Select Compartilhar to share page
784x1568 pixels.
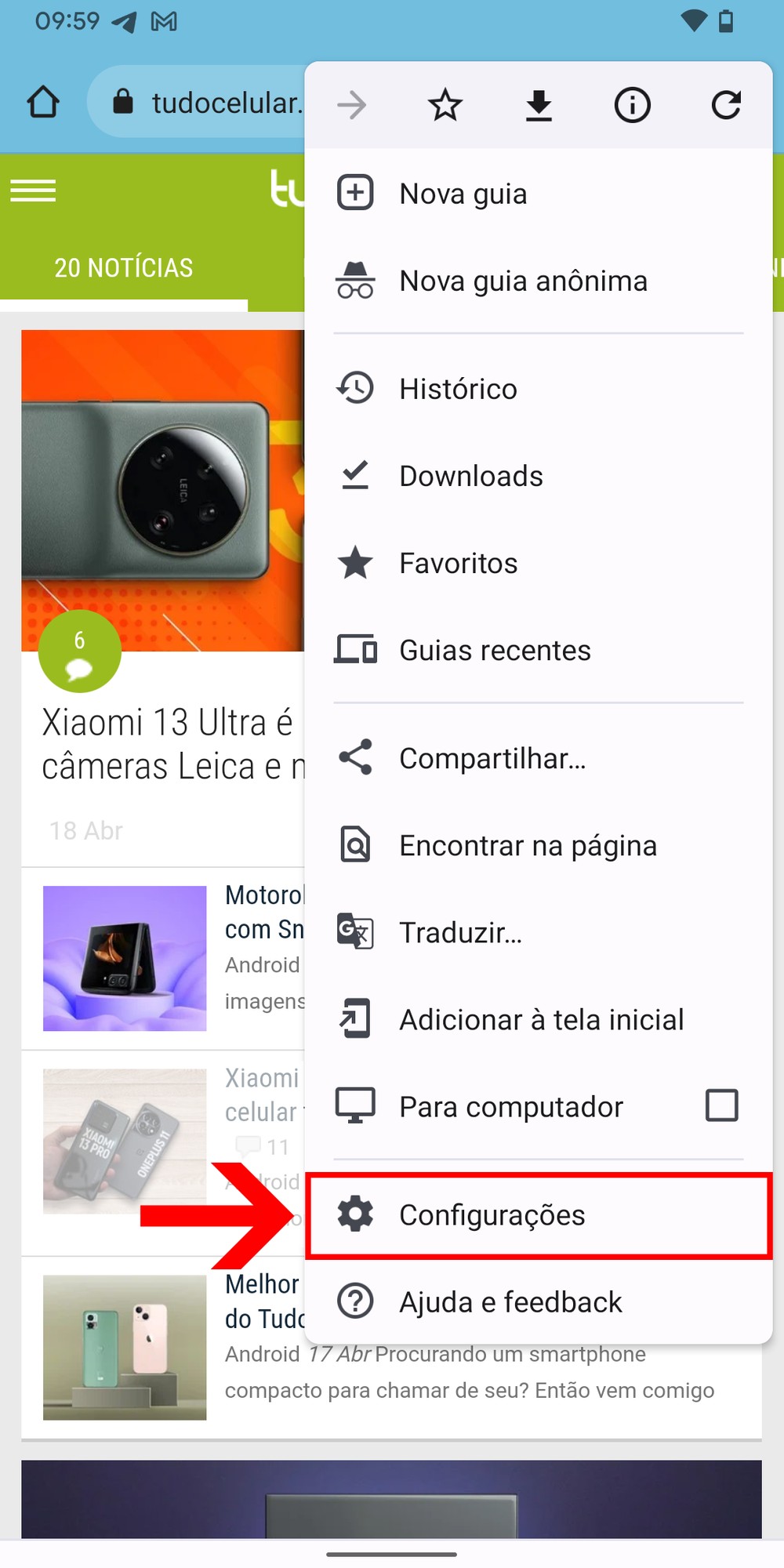(x=492, y=758)
